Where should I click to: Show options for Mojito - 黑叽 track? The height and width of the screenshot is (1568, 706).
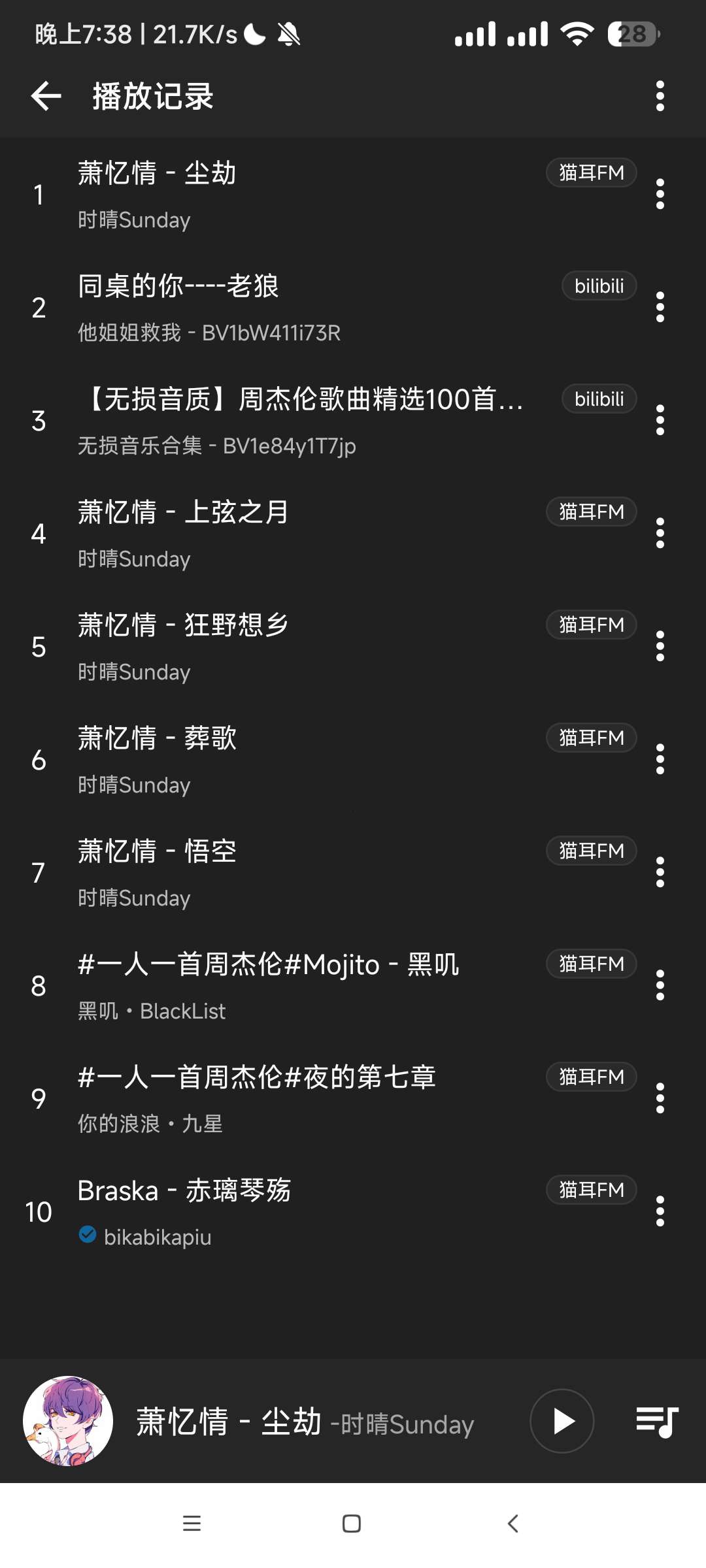point(660,986)
